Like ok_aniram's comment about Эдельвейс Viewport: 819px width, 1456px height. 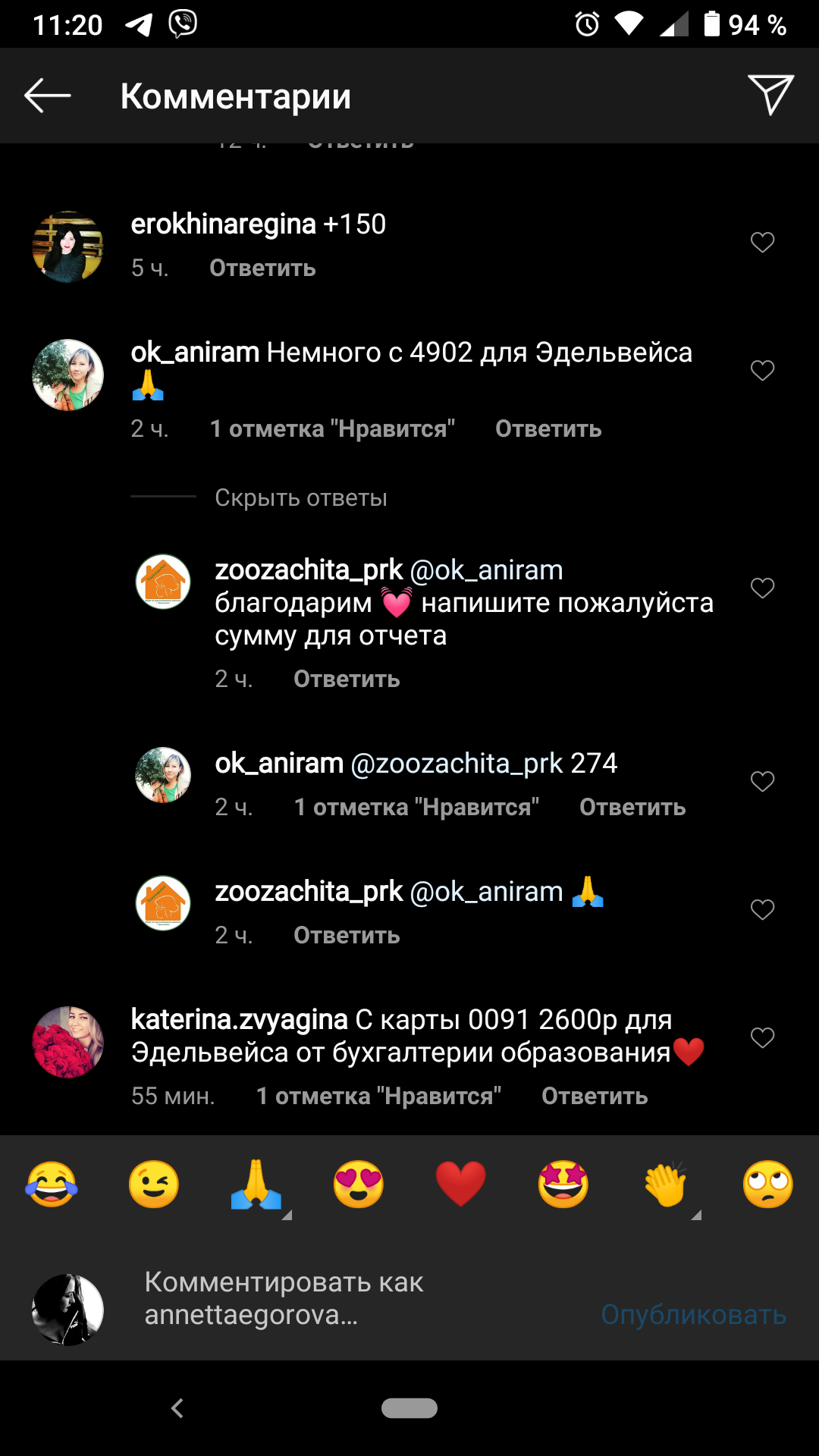tap(762, 371)
